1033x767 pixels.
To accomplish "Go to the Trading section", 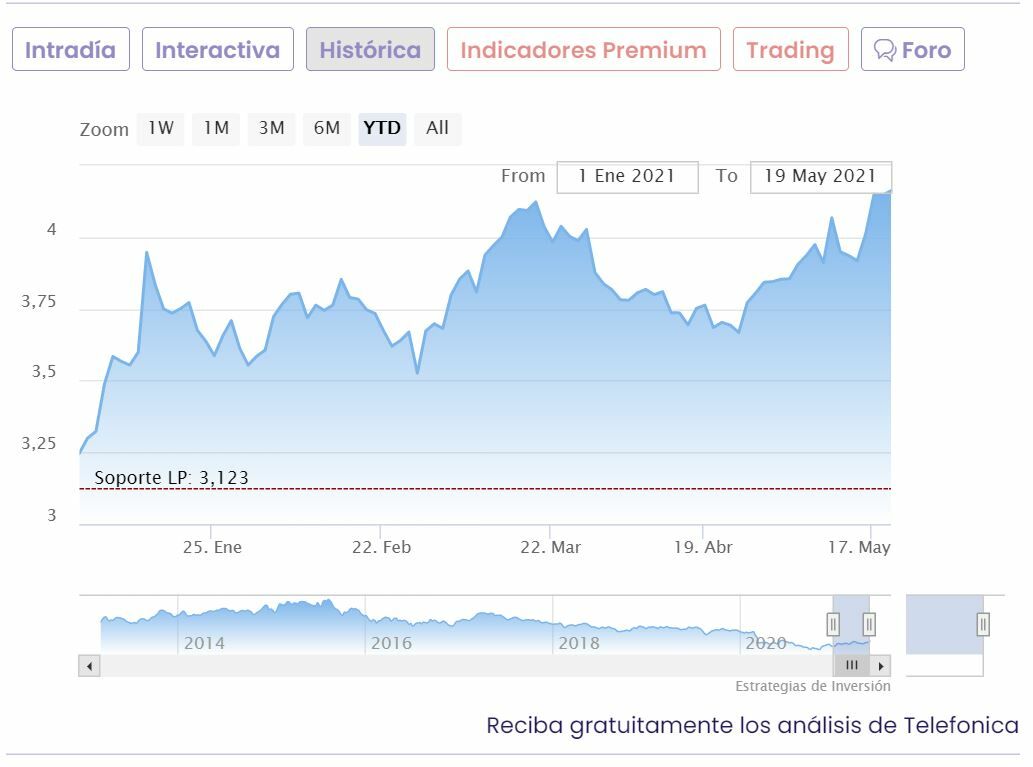I will pos(790,50).
